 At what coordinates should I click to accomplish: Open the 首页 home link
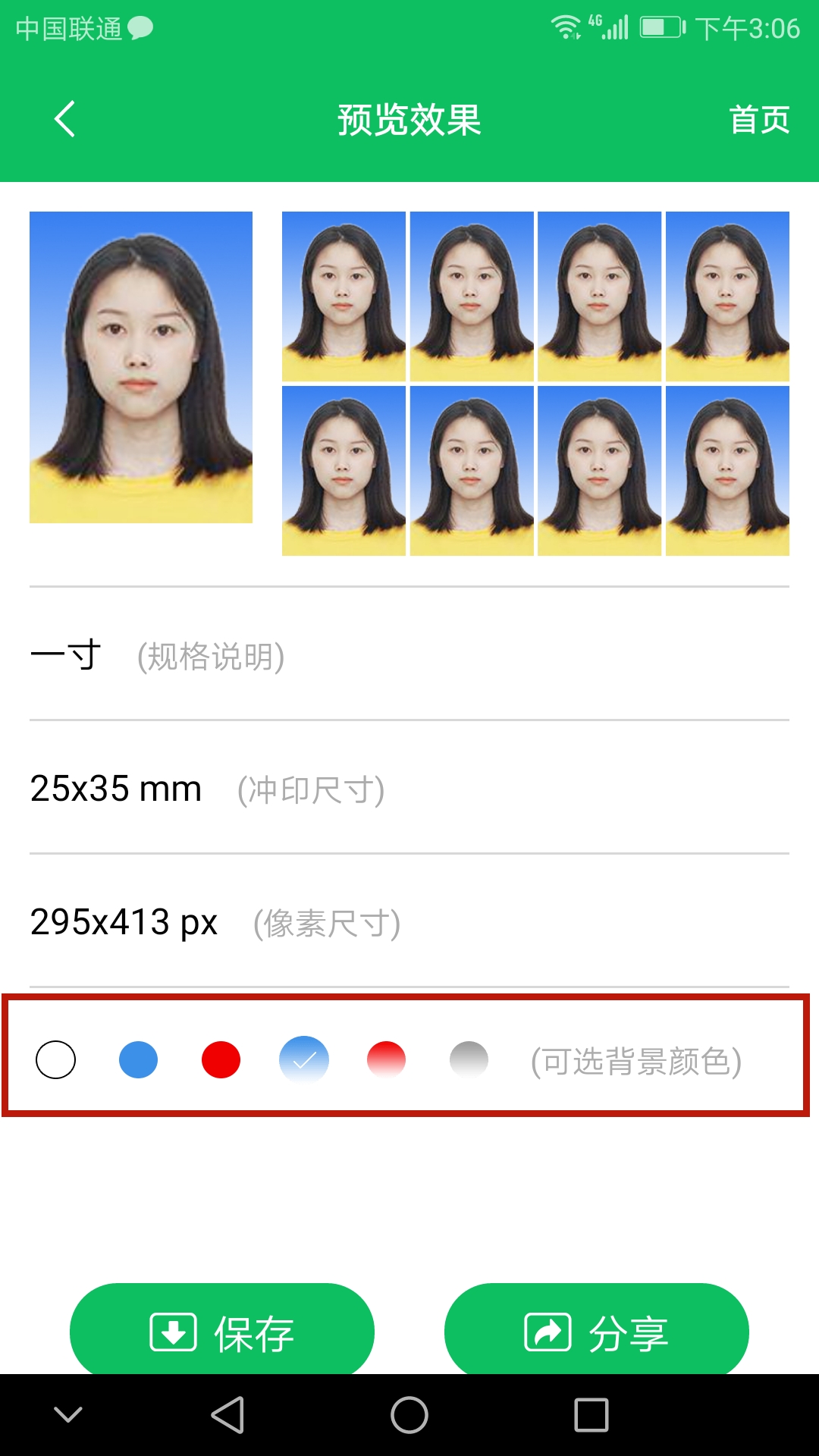tap(759, 120)
